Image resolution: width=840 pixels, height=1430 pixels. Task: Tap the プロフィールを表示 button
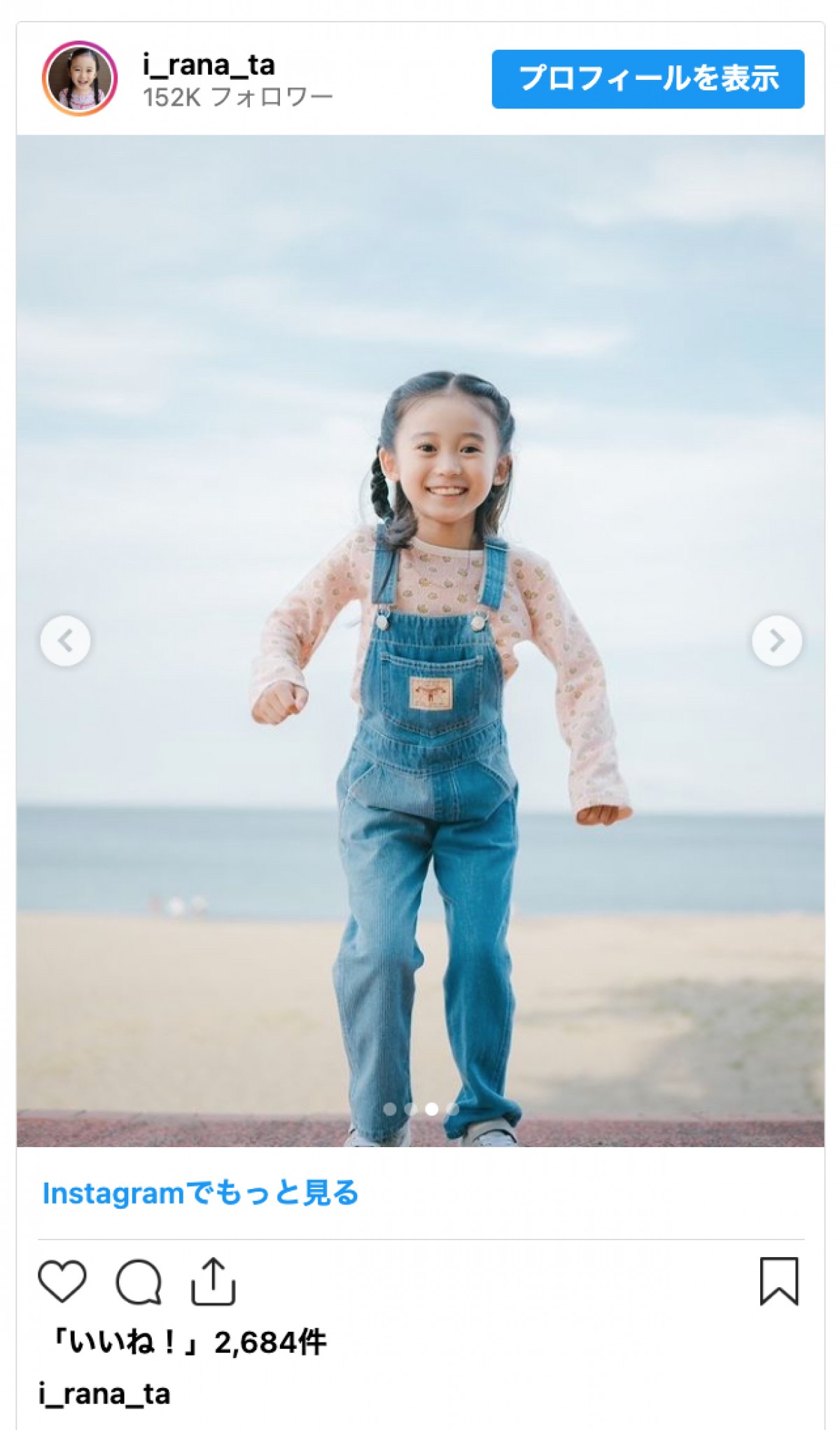(647, 79)
